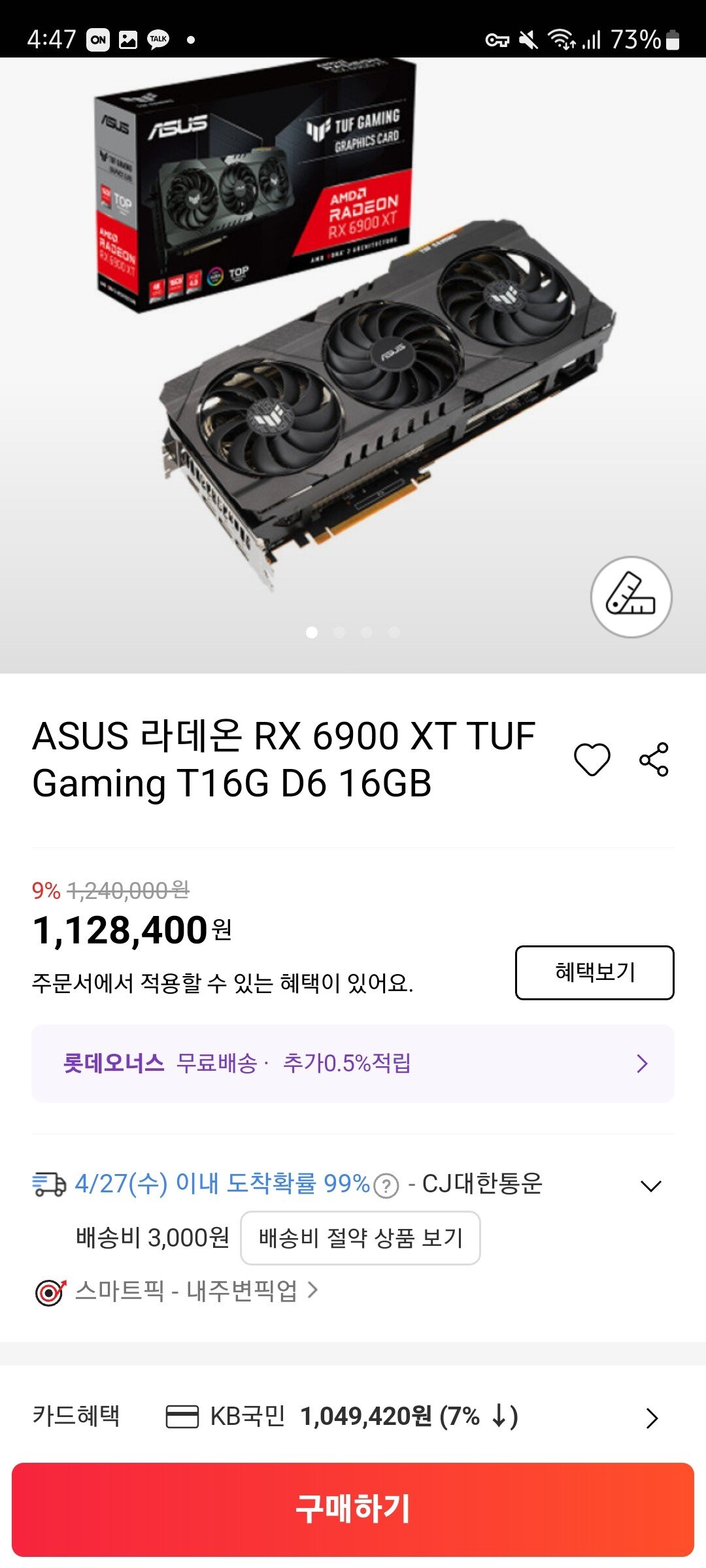Tap 구매하기 to buy now

pyautogui.click(x=353, y=1509)
